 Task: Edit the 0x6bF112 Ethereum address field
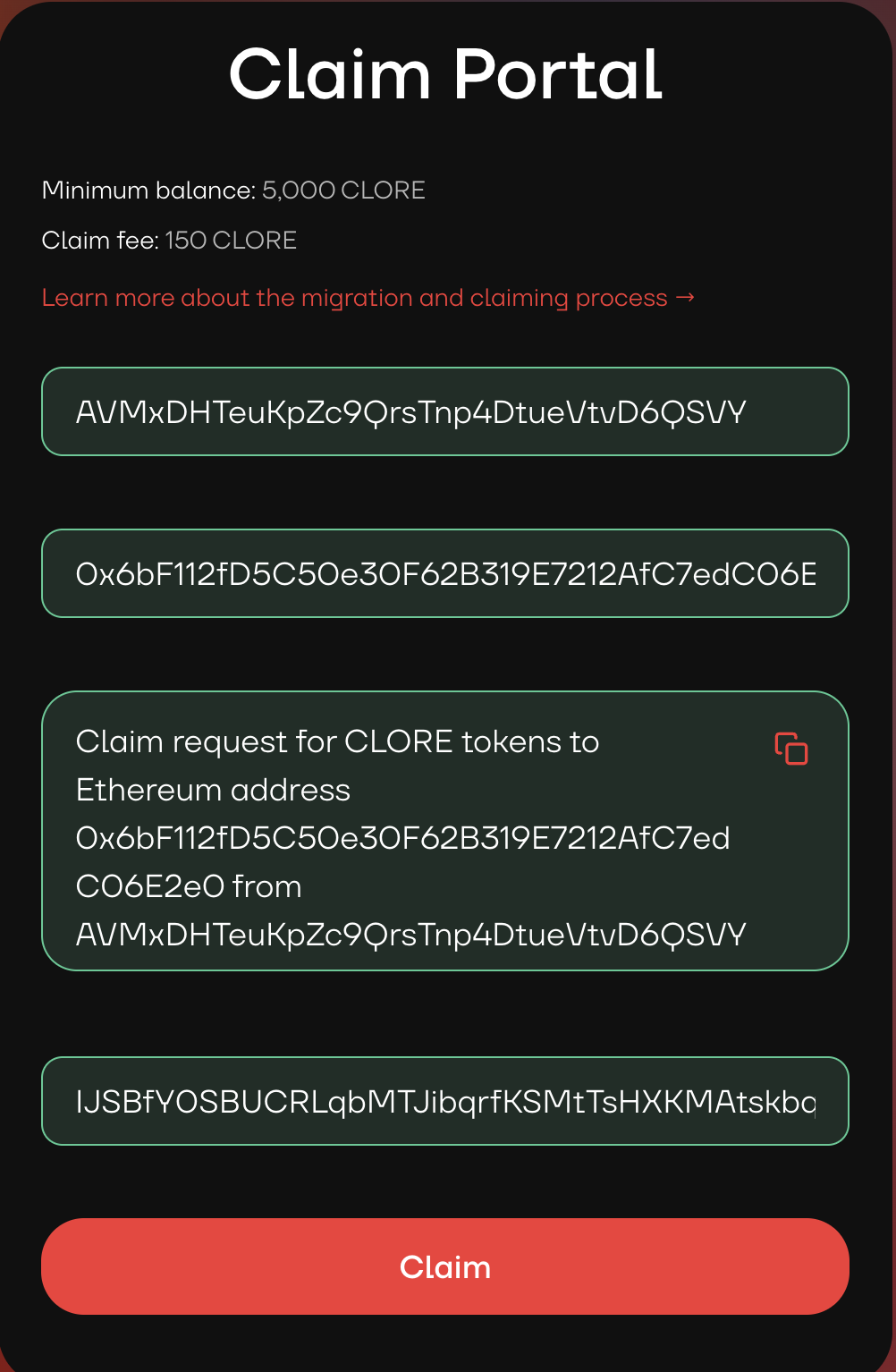coord(444,573)
